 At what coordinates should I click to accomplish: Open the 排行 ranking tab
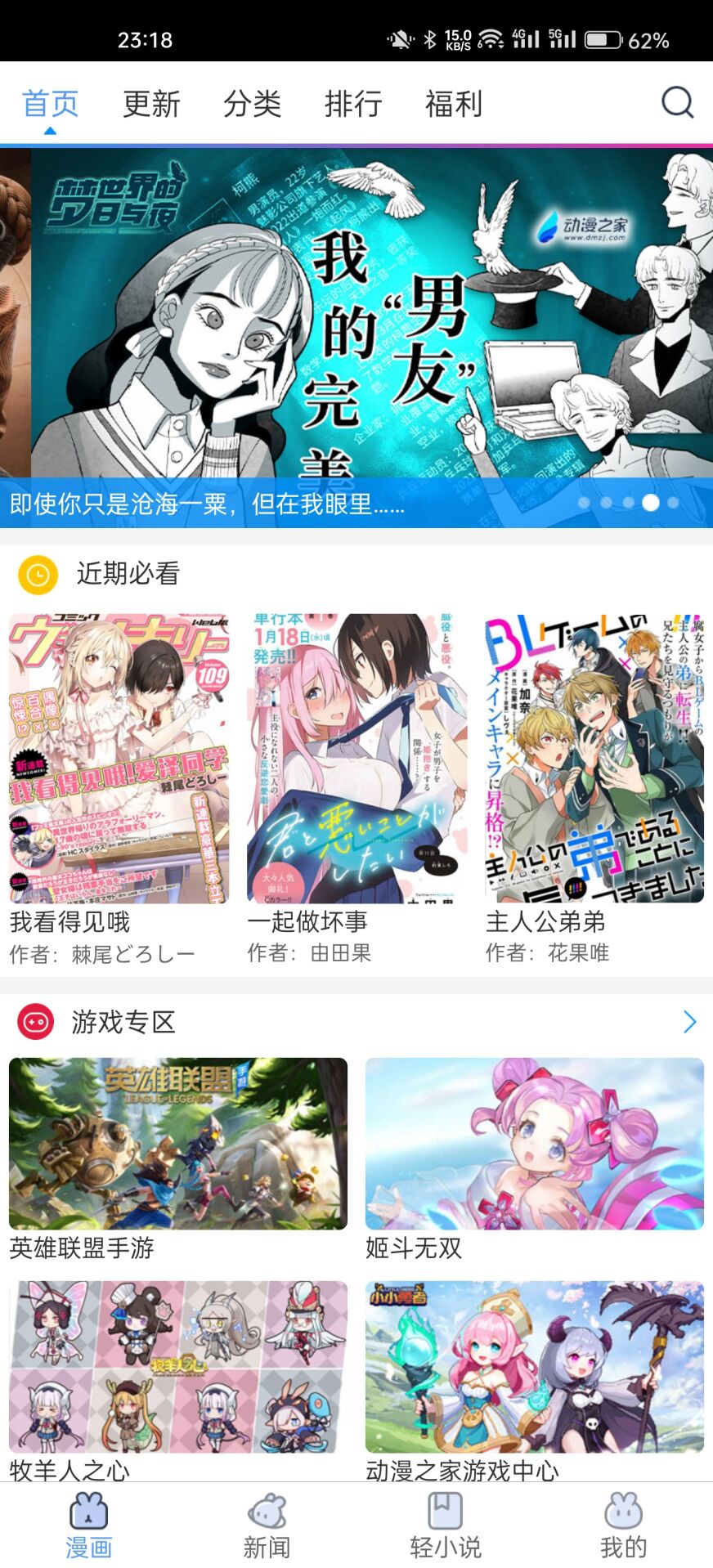point(353,104)
